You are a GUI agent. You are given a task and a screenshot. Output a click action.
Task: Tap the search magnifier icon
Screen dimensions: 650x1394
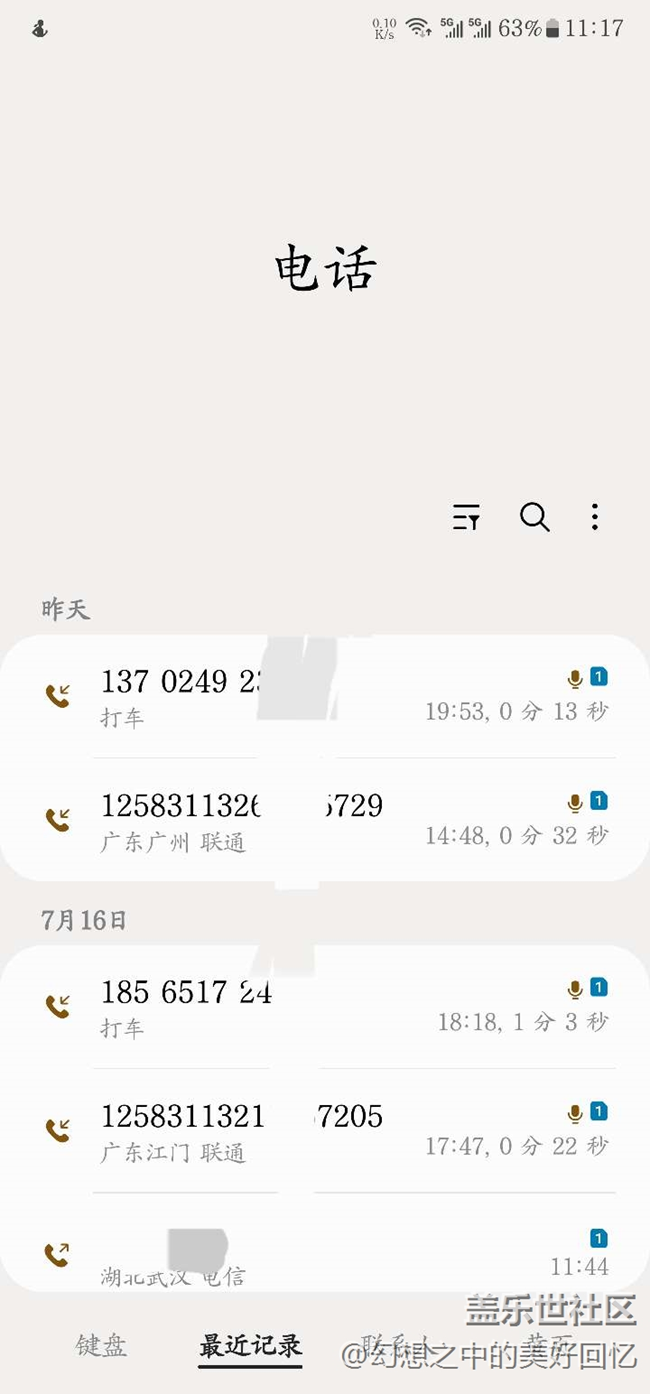535,517
